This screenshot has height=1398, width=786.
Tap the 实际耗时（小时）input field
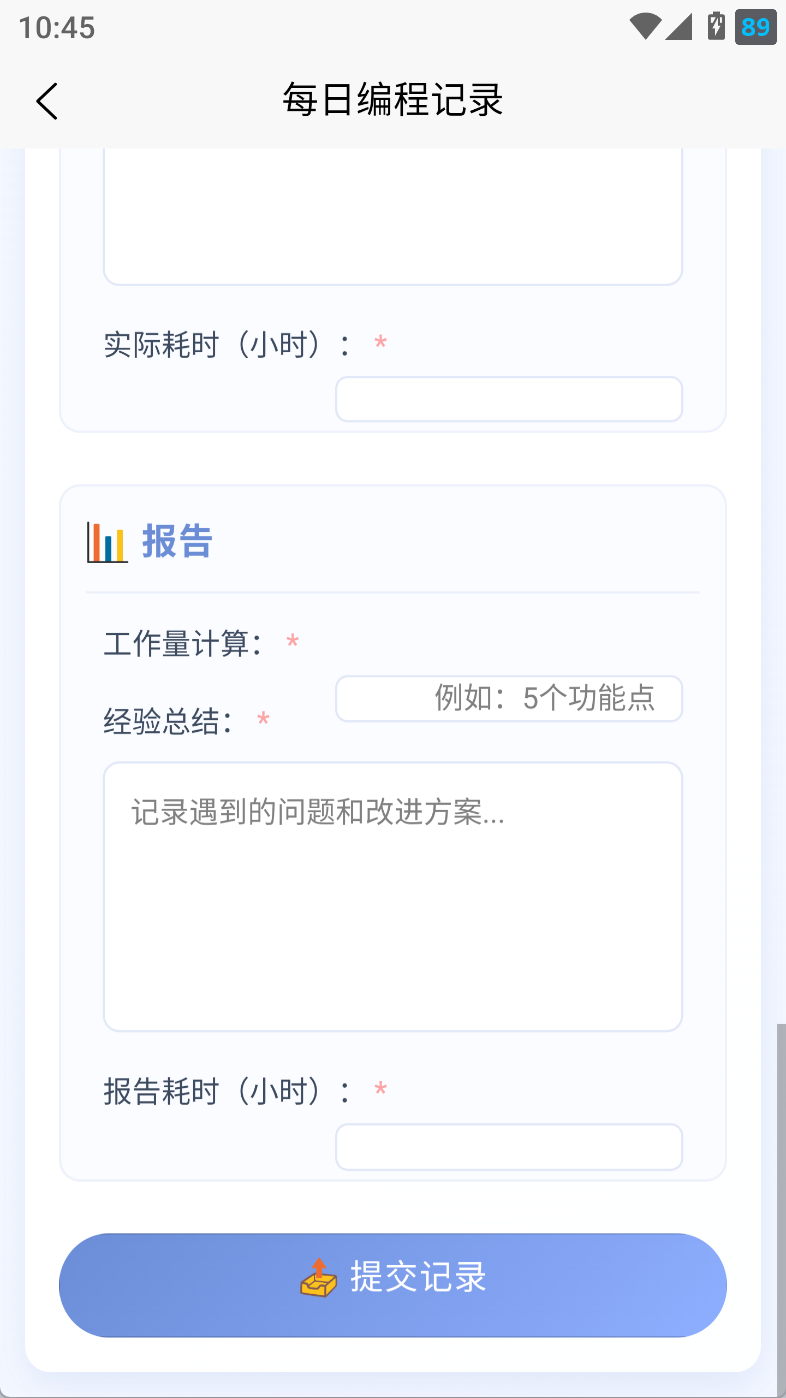(508, 399)
